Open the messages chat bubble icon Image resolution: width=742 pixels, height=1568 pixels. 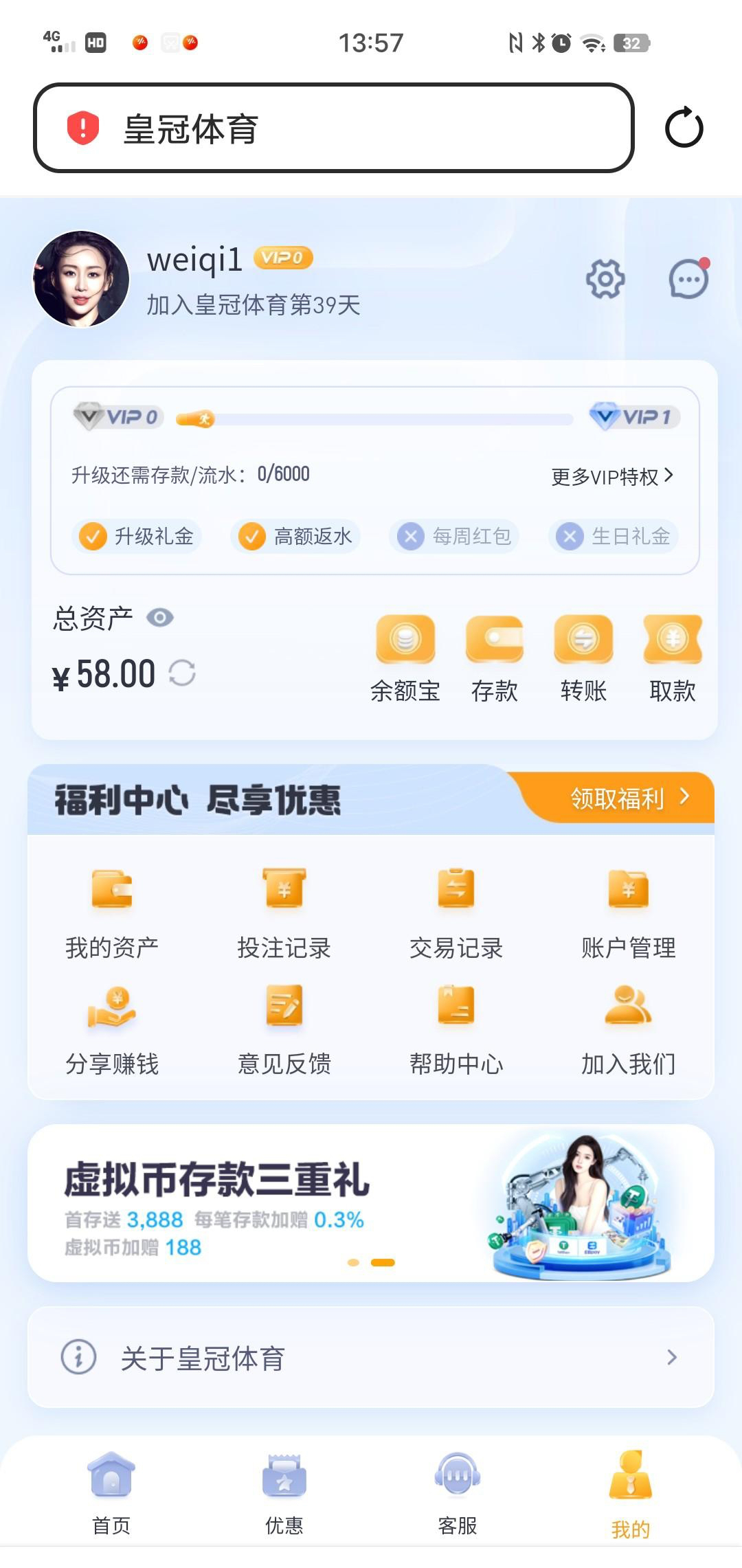coord(688,279)
